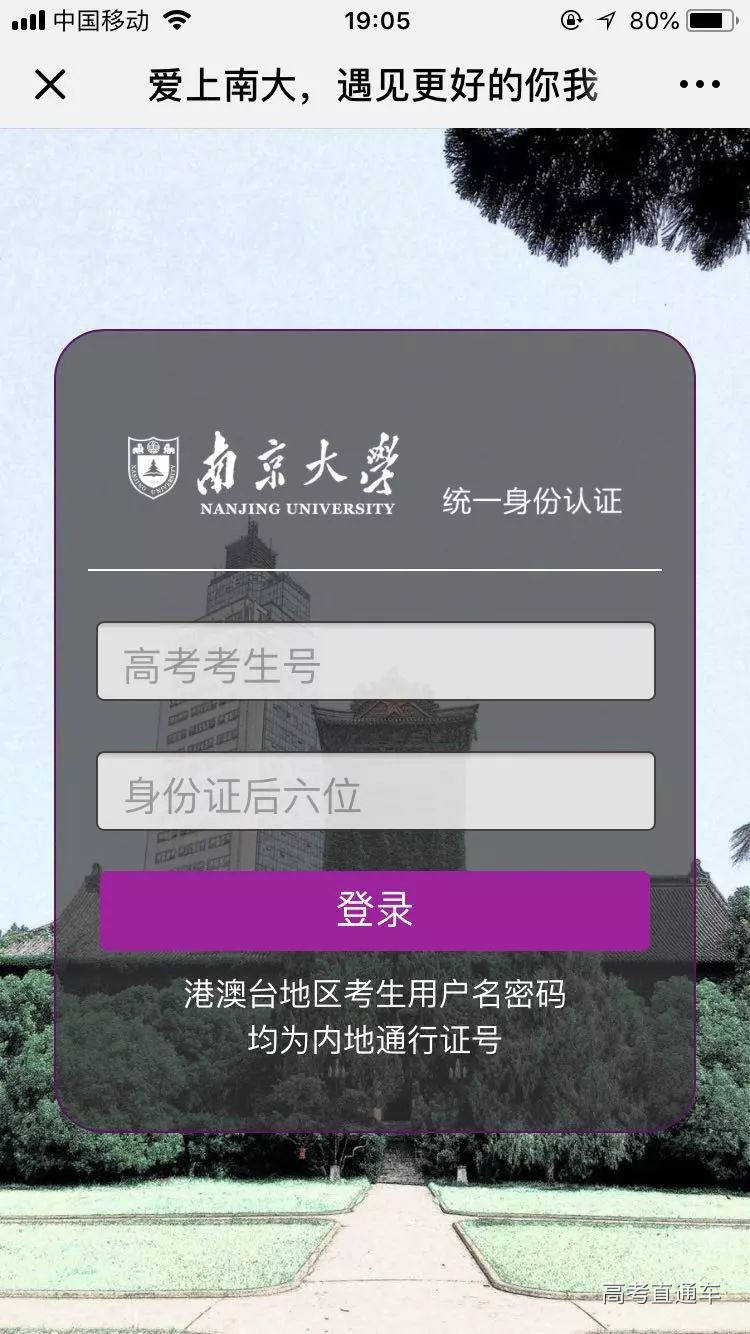Focus the 高考考生号 input field
Screen dimensions: 750x1334
[x=375, y=662]
